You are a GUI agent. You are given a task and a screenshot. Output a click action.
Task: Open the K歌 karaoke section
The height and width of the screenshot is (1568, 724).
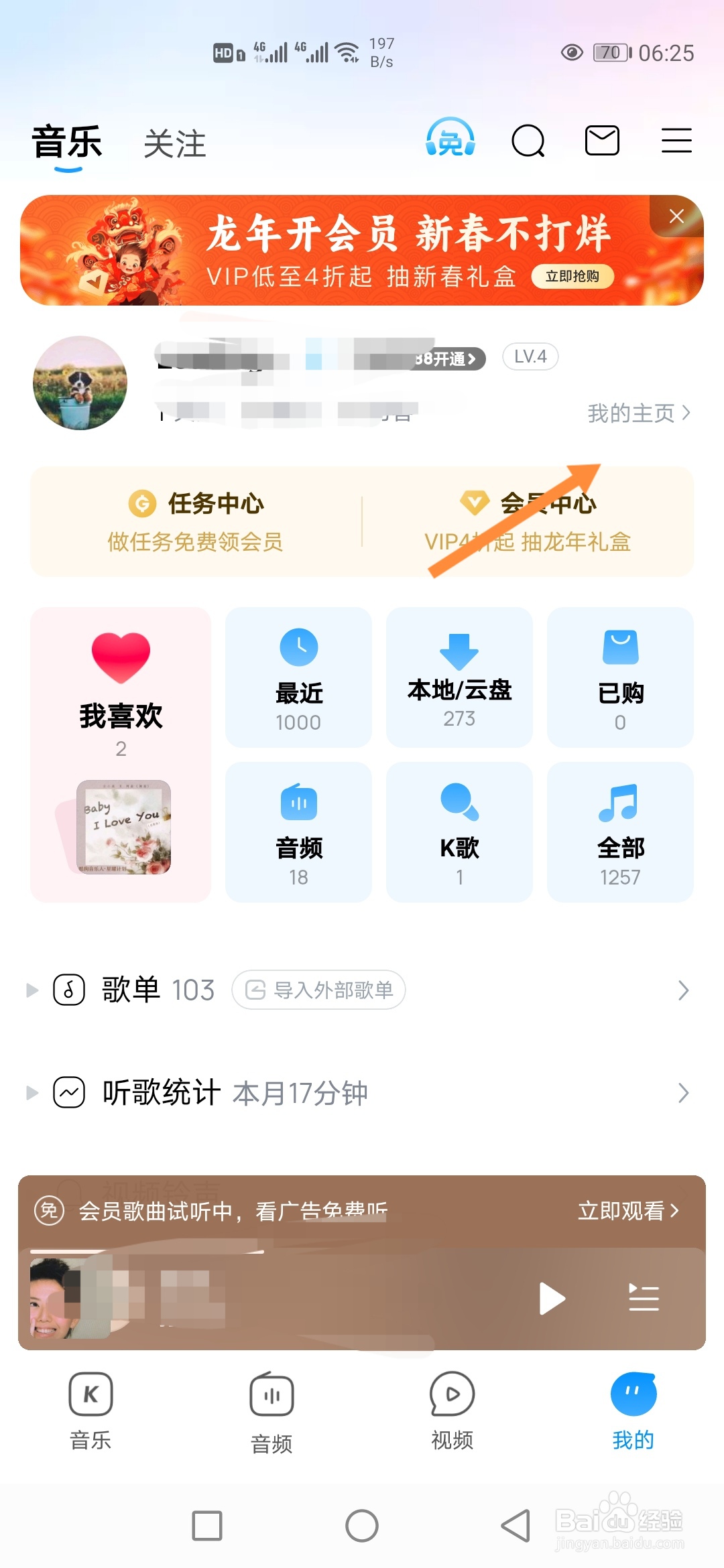(459, 831)
